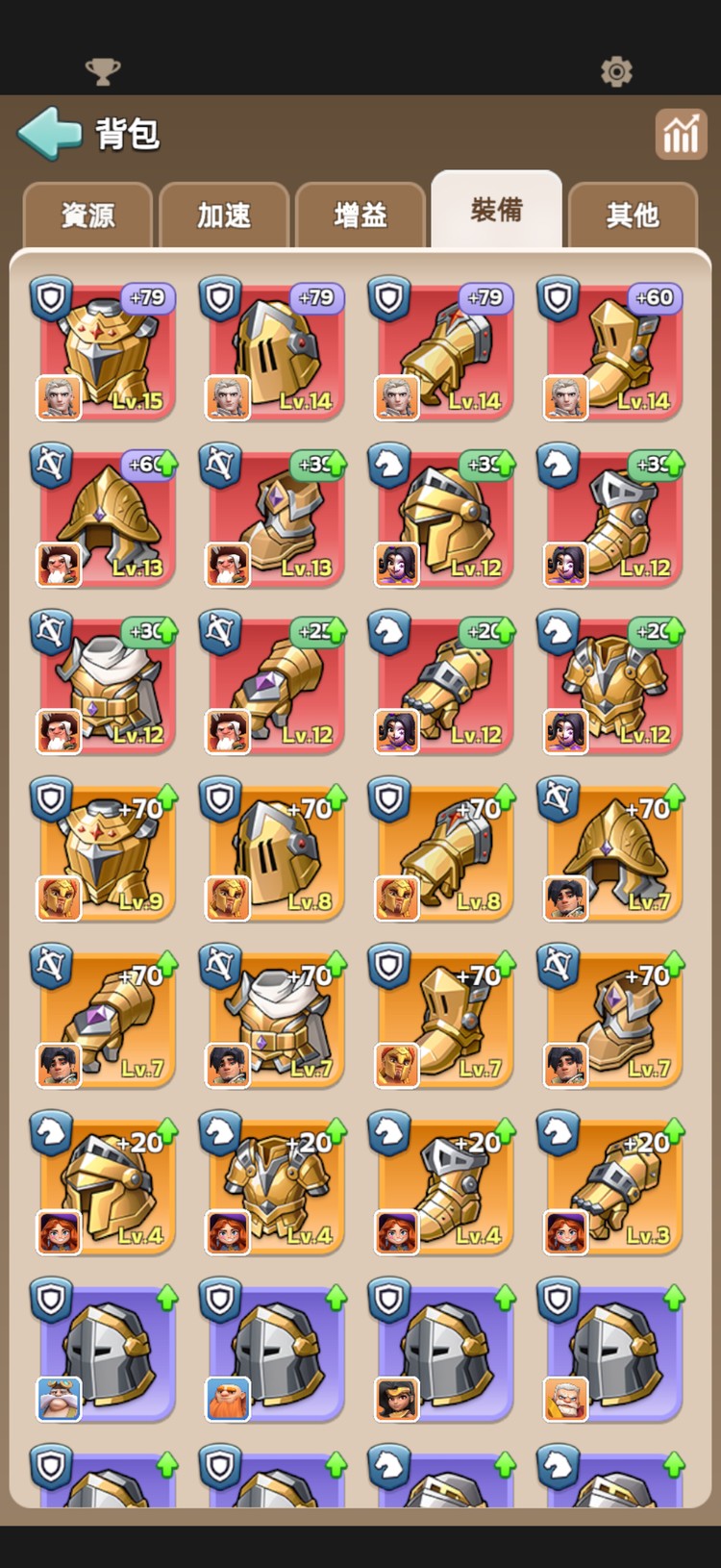
Task: Select the 裝備 tab
Action: [496, 211]
